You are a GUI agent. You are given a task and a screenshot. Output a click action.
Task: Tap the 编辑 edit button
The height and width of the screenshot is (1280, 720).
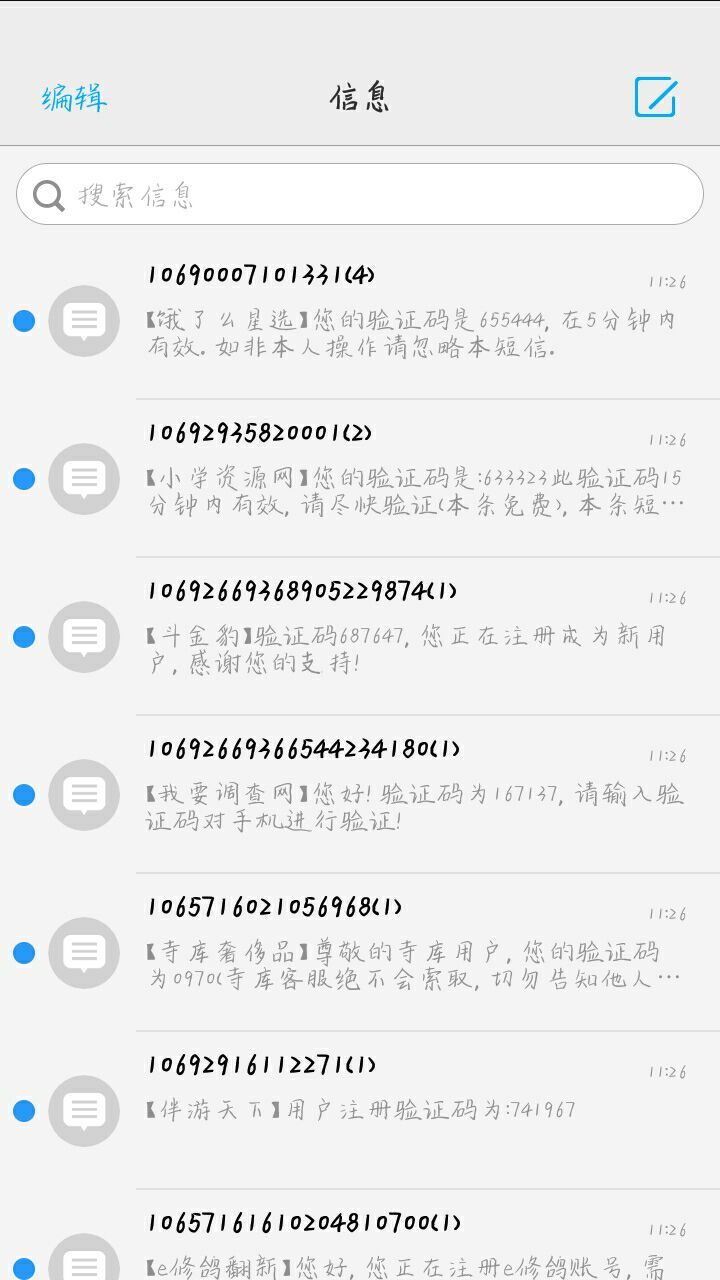click(x=74, y=97)
